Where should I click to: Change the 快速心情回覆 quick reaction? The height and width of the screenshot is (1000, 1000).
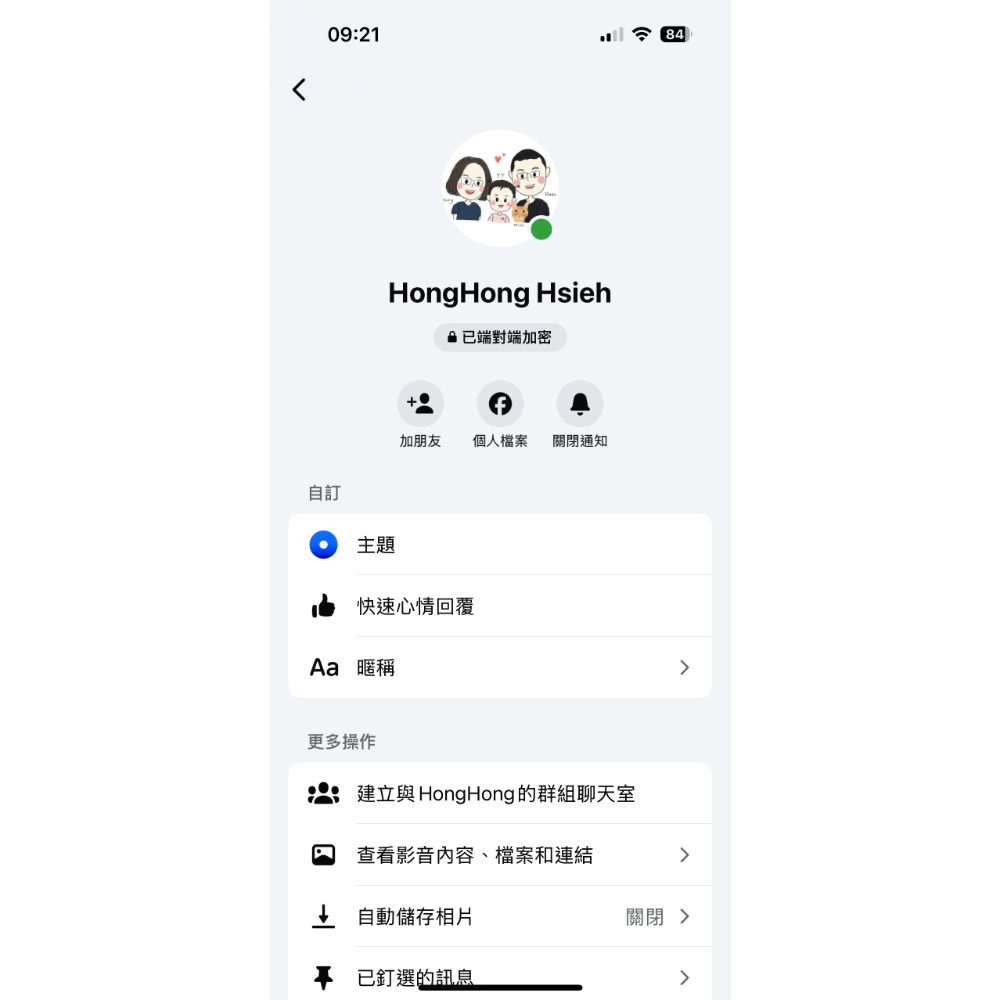coord(500,606)
